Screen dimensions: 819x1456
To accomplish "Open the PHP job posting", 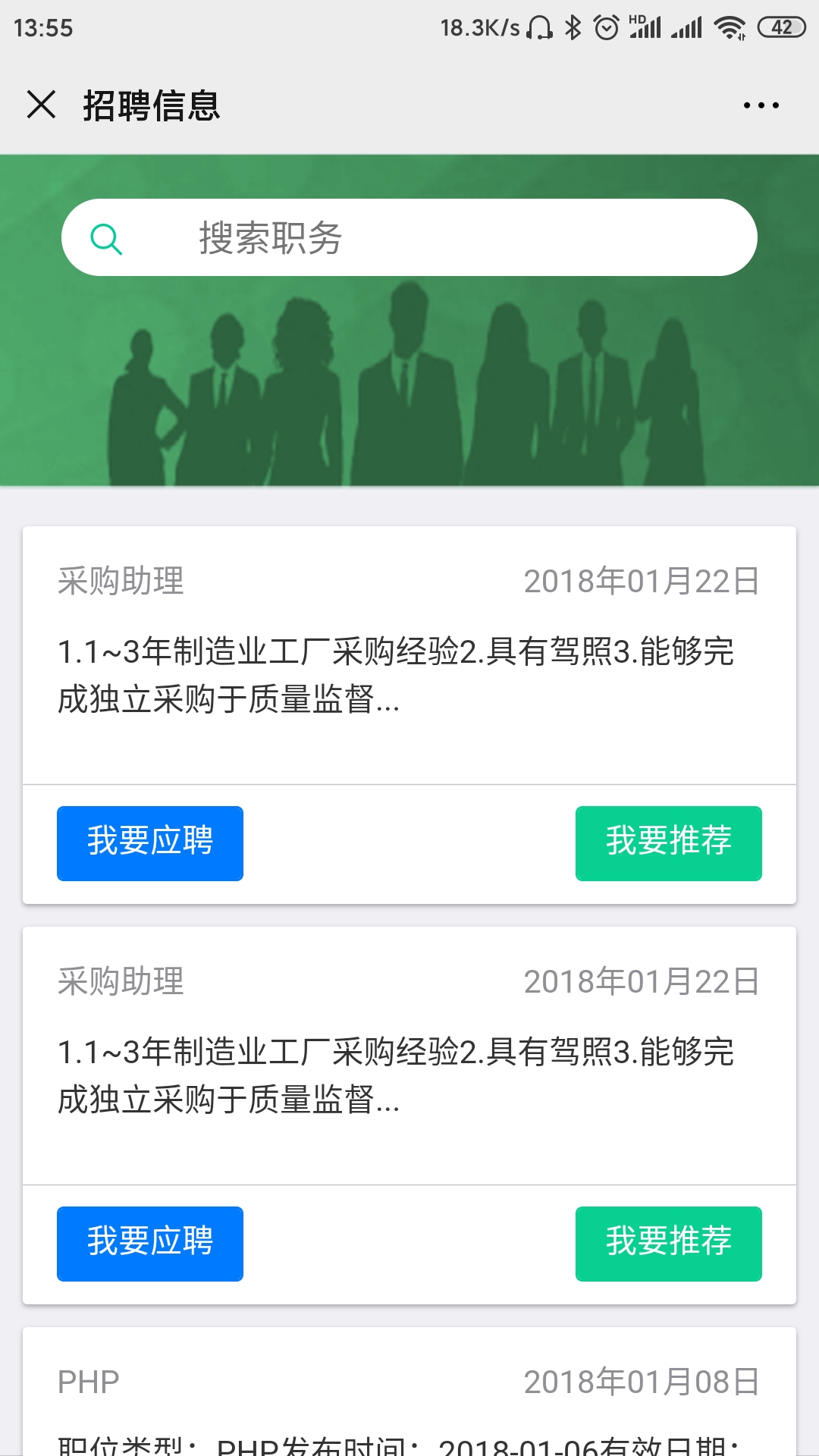I will coord(409,1395).
